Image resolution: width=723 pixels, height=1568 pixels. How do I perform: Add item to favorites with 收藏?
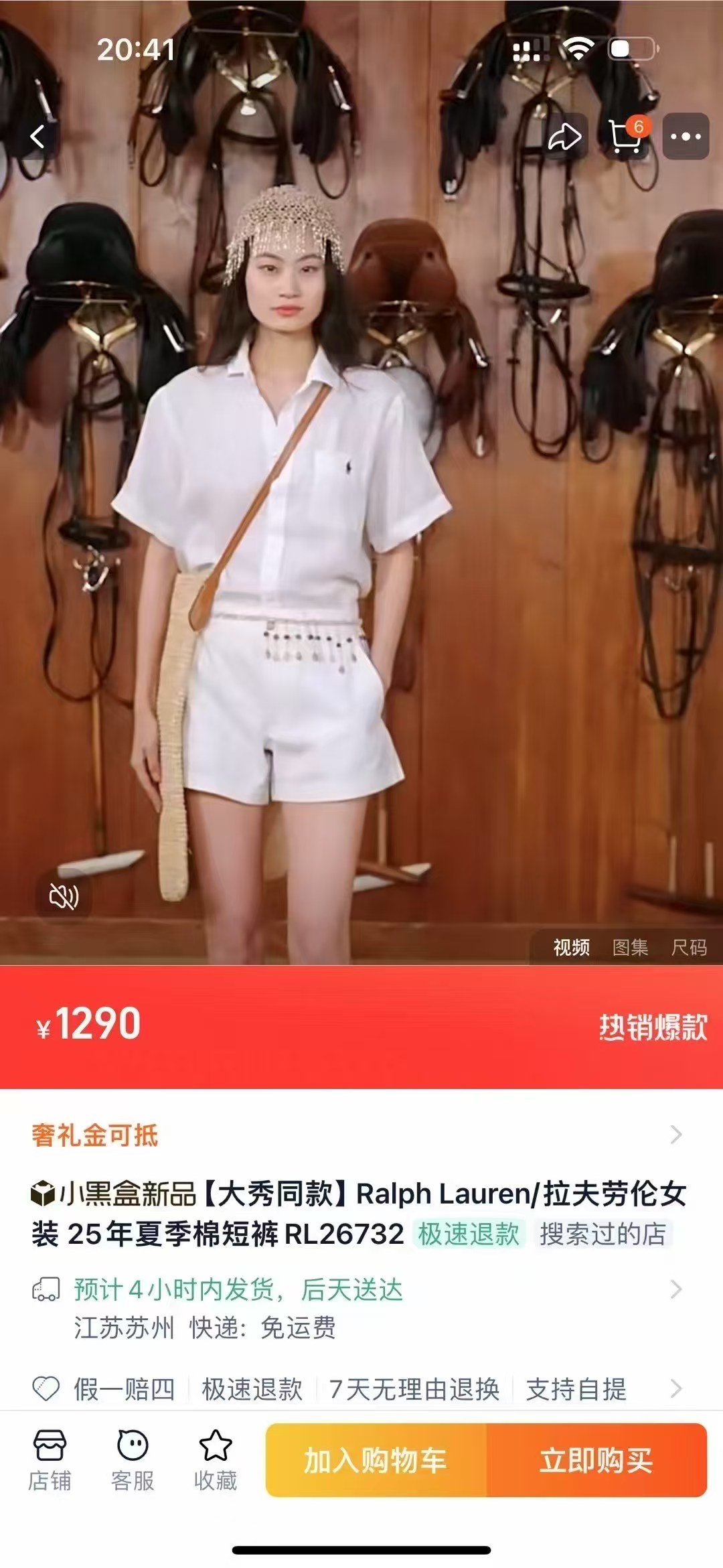[216, 1460]
